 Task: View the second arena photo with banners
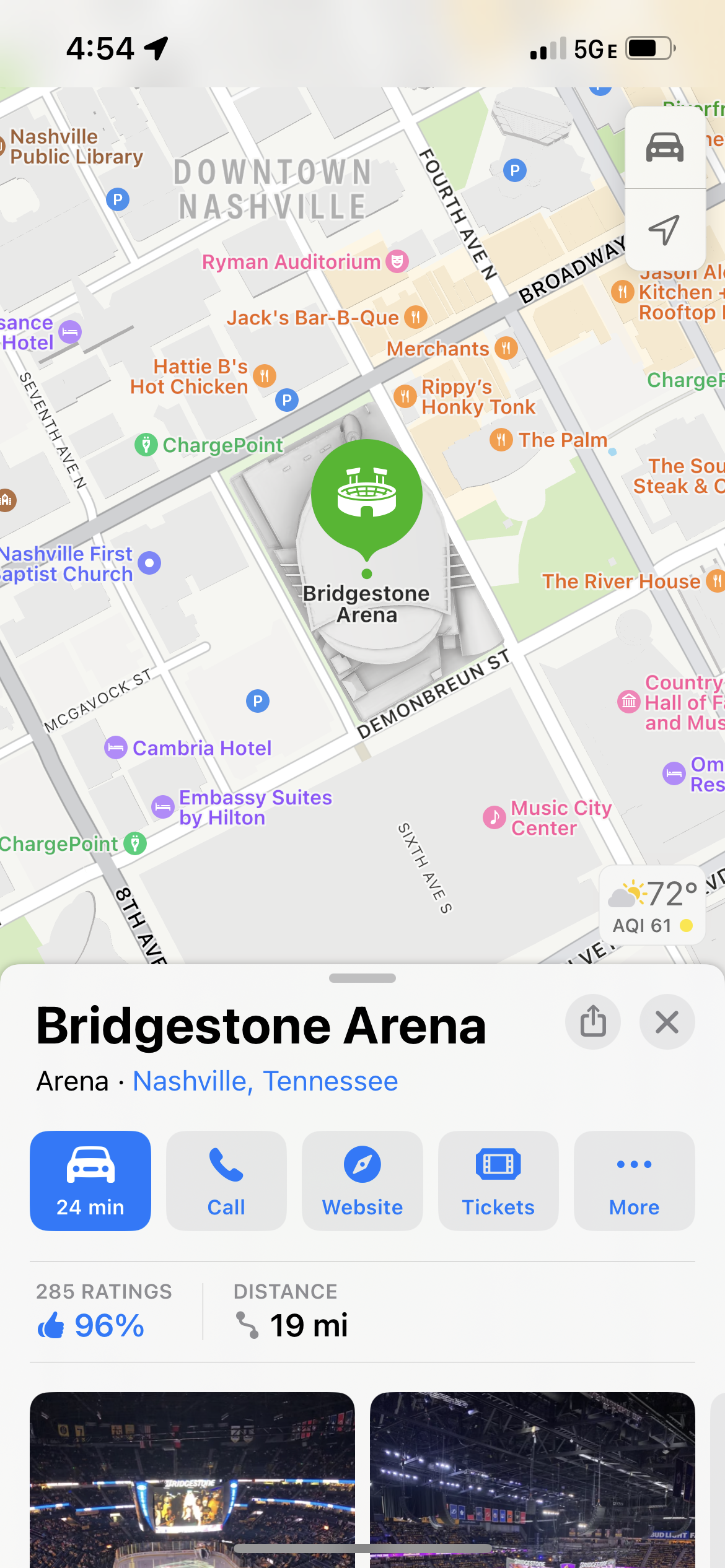[x=532, y=1479]
